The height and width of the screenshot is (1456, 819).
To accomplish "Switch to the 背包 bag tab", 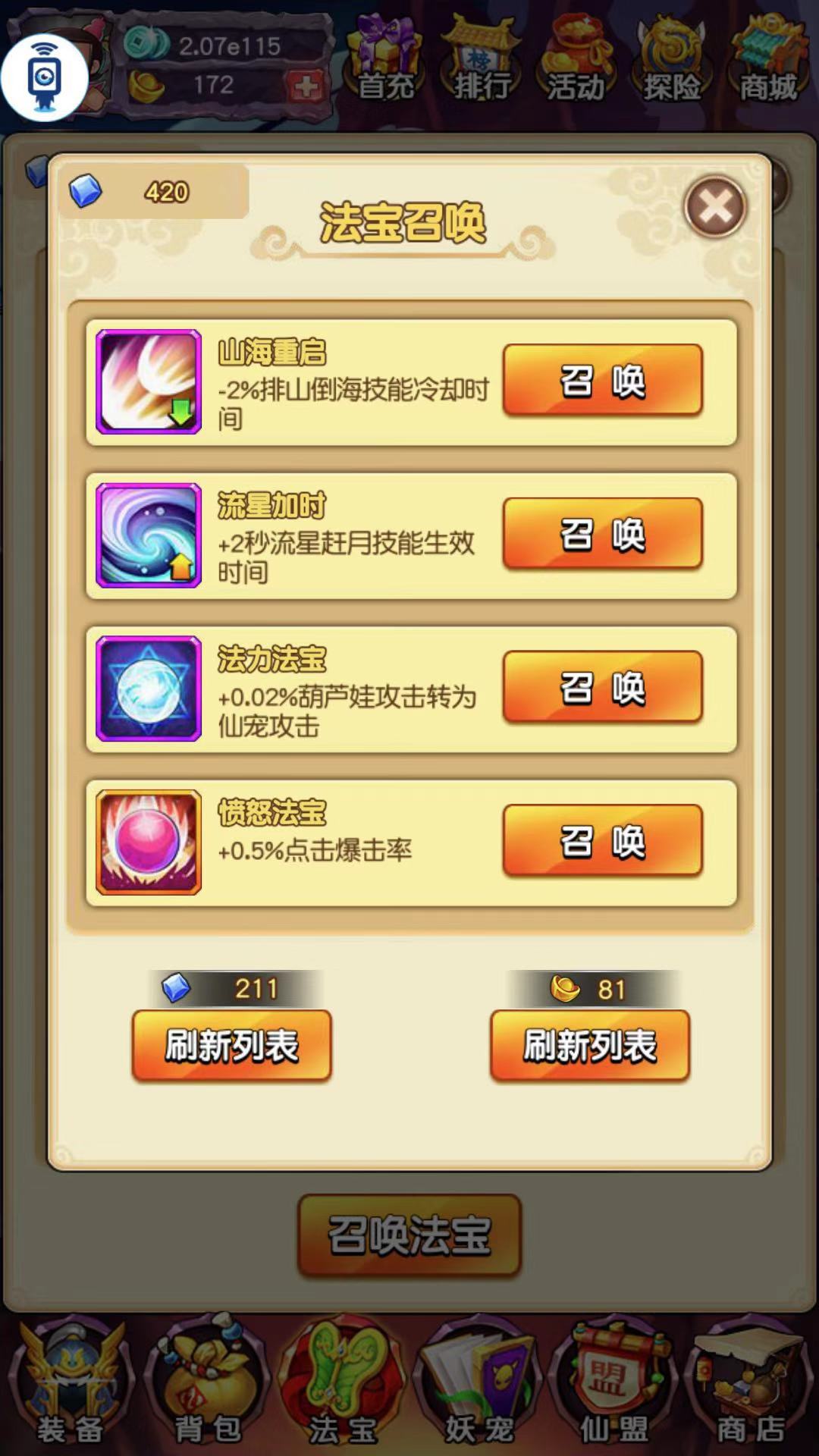I will click(206, 1388).
